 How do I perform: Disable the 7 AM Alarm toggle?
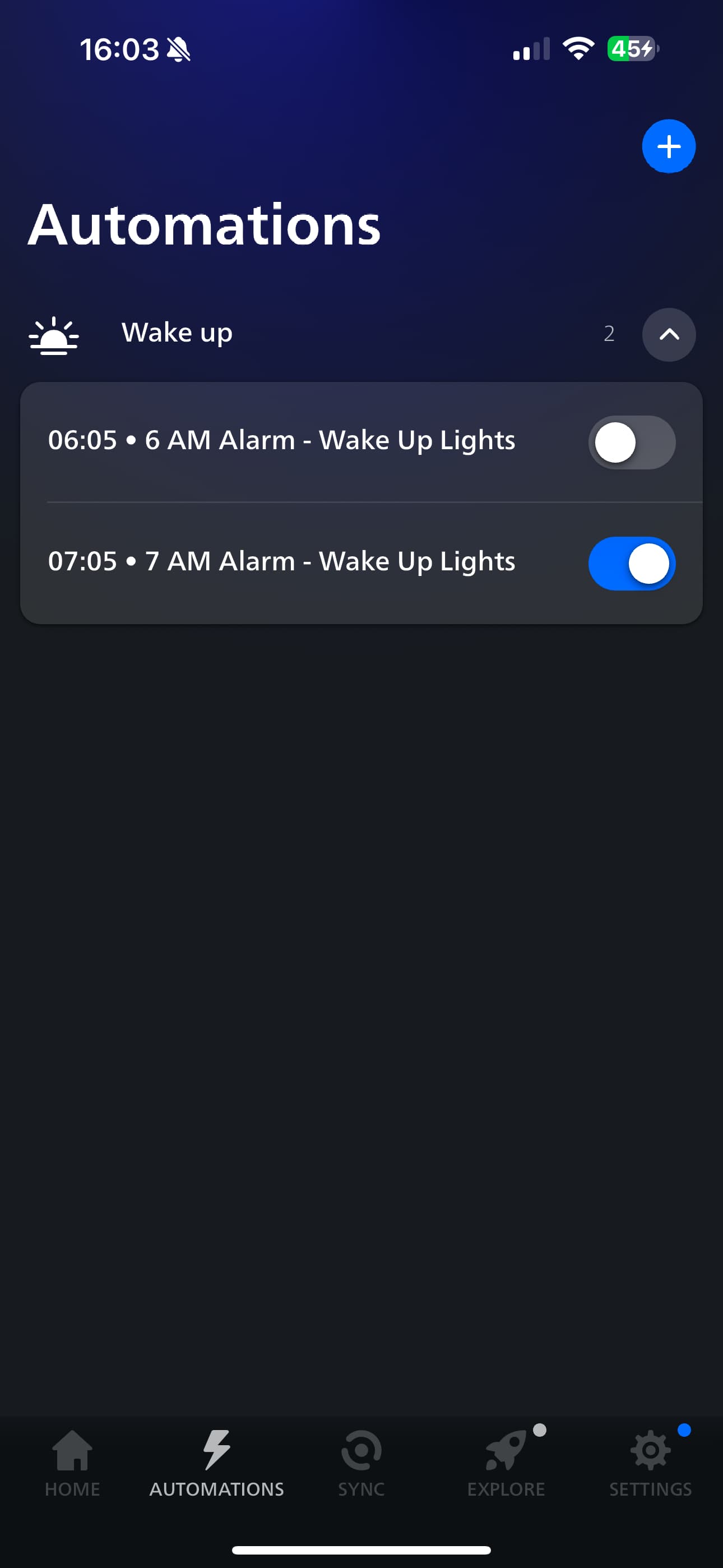(631, 563)
